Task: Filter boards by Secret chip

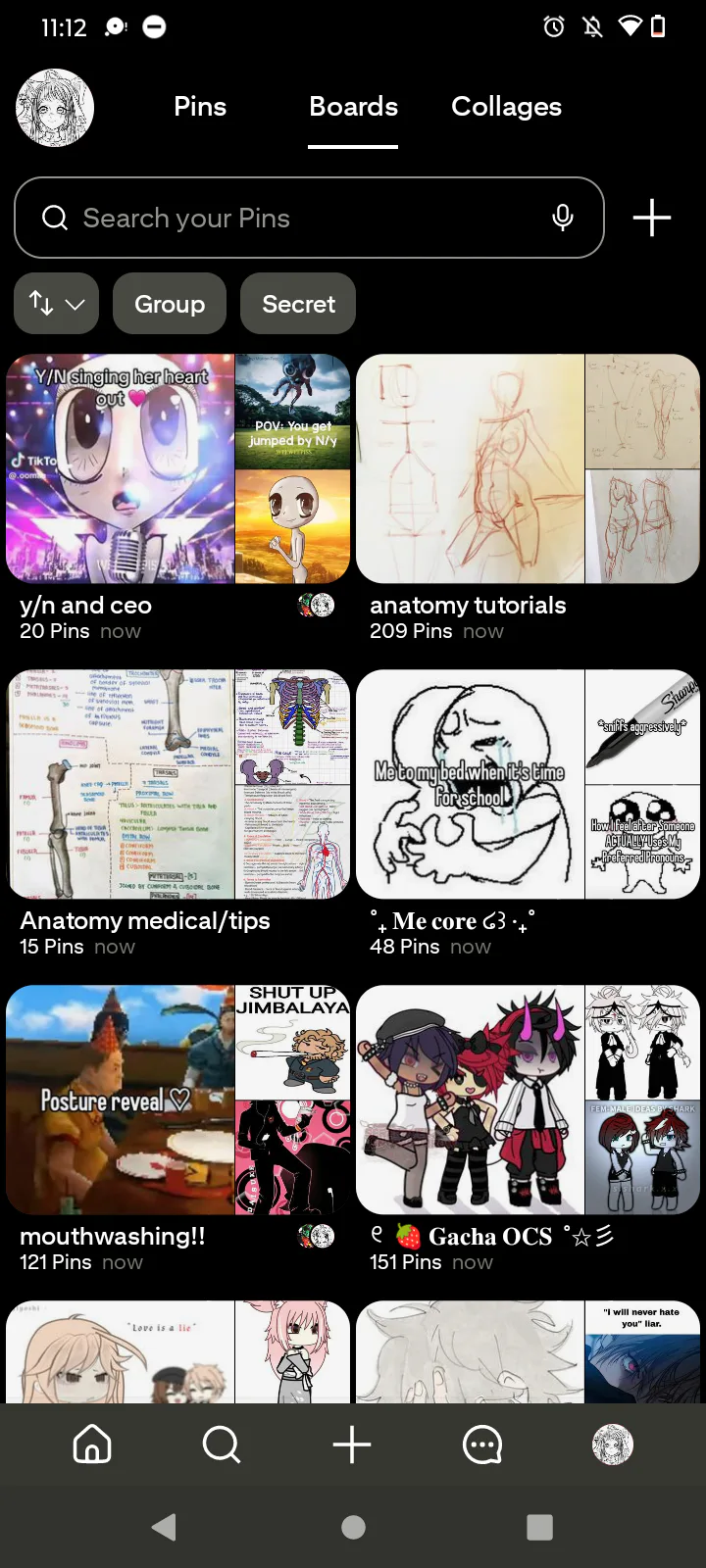Action: pyautogui.click(x=298, y=304)
